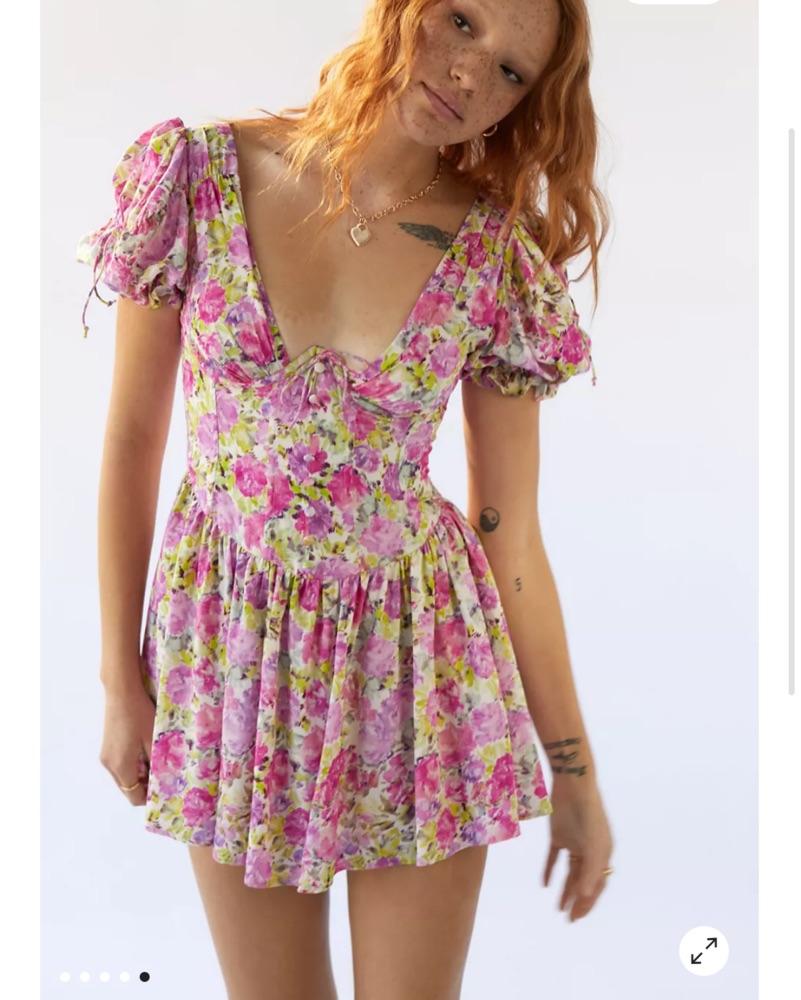The image size is (801, 1000).
Task: Select the second image indicator dot
Action: 85,977
